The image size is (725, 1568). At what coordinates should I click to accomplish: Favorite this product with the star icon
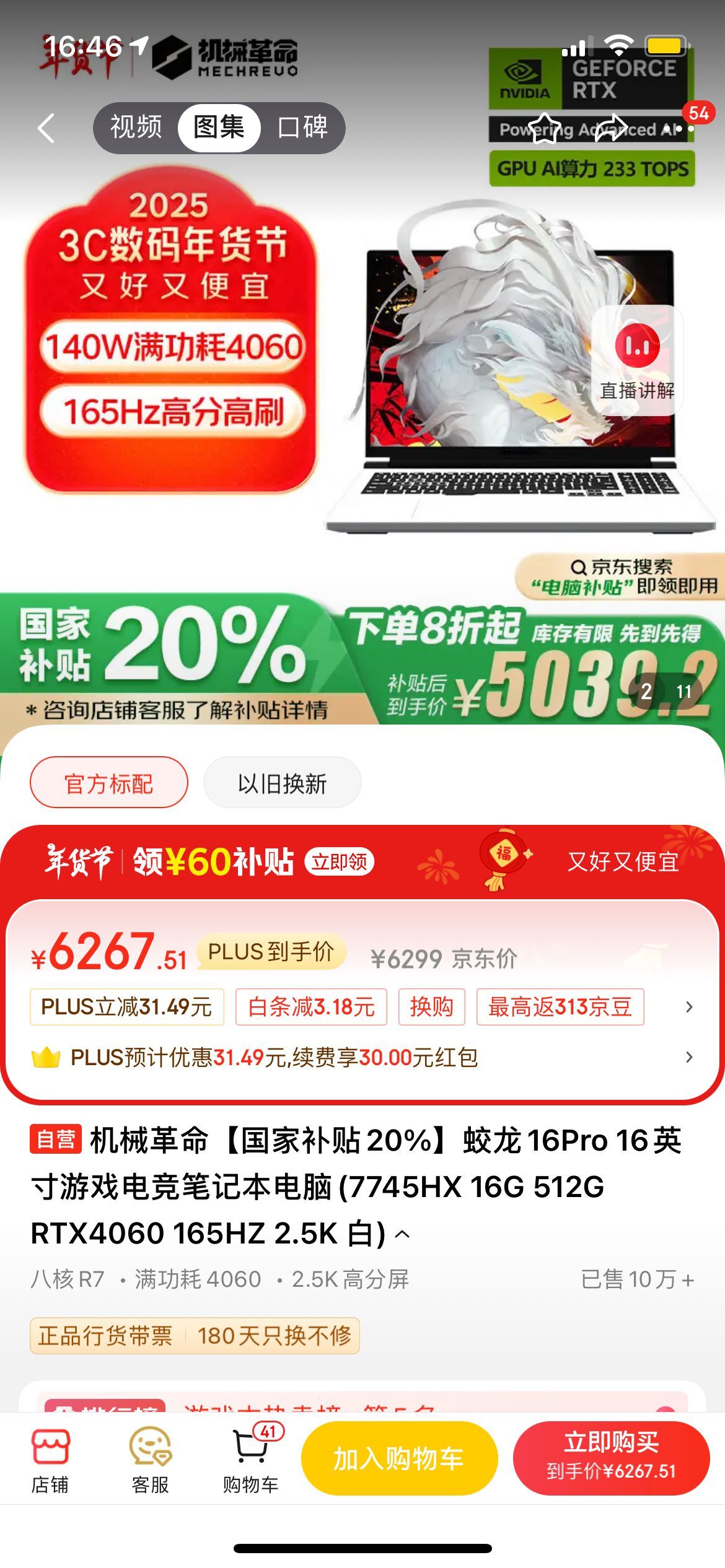(x=545, y=128)
